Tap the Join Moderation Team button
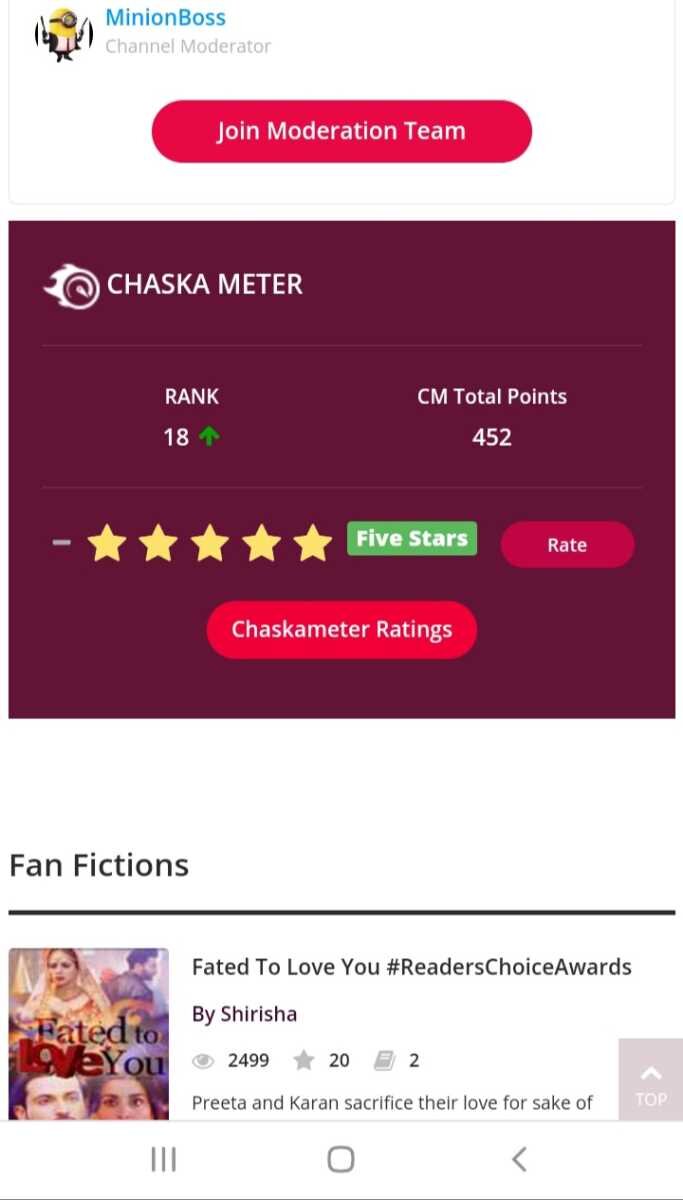 point(341,131)
